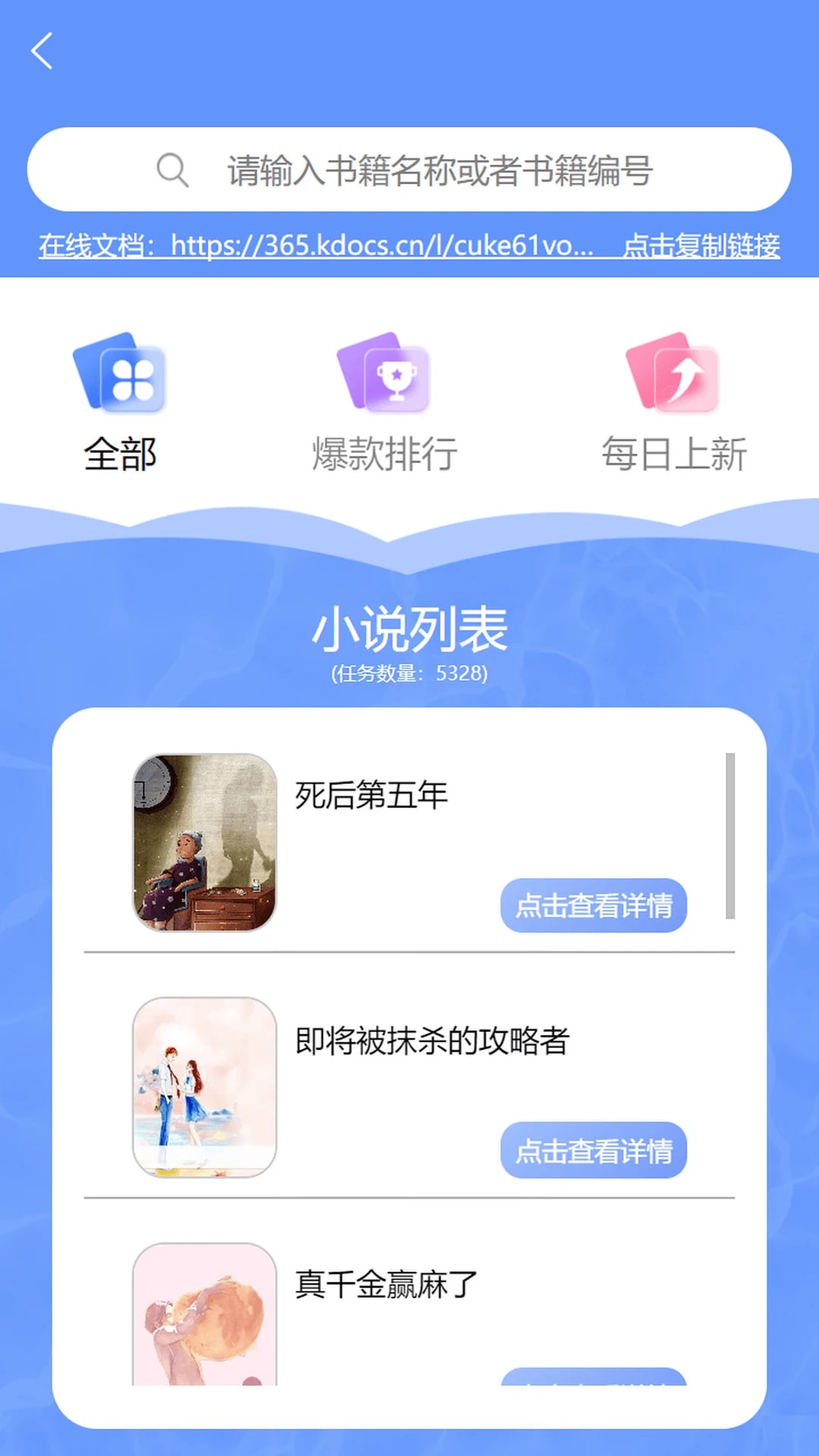Copy the online document link
Image resolution: width=819 pixels, height=1456 pixels.
(701, 246)
